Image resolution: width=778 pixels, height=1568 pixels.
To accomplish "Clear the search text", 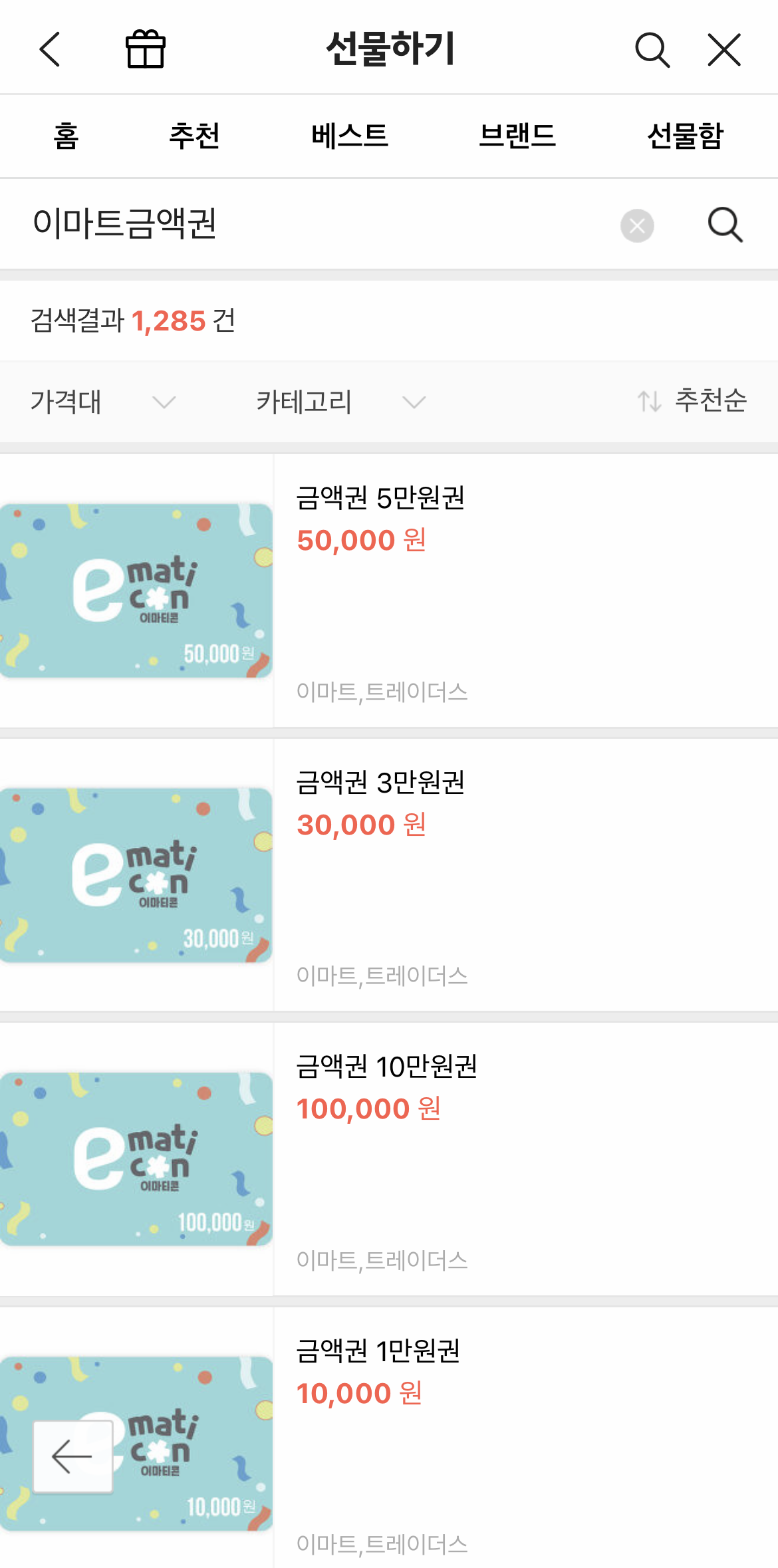I will [x=637, y=225].
